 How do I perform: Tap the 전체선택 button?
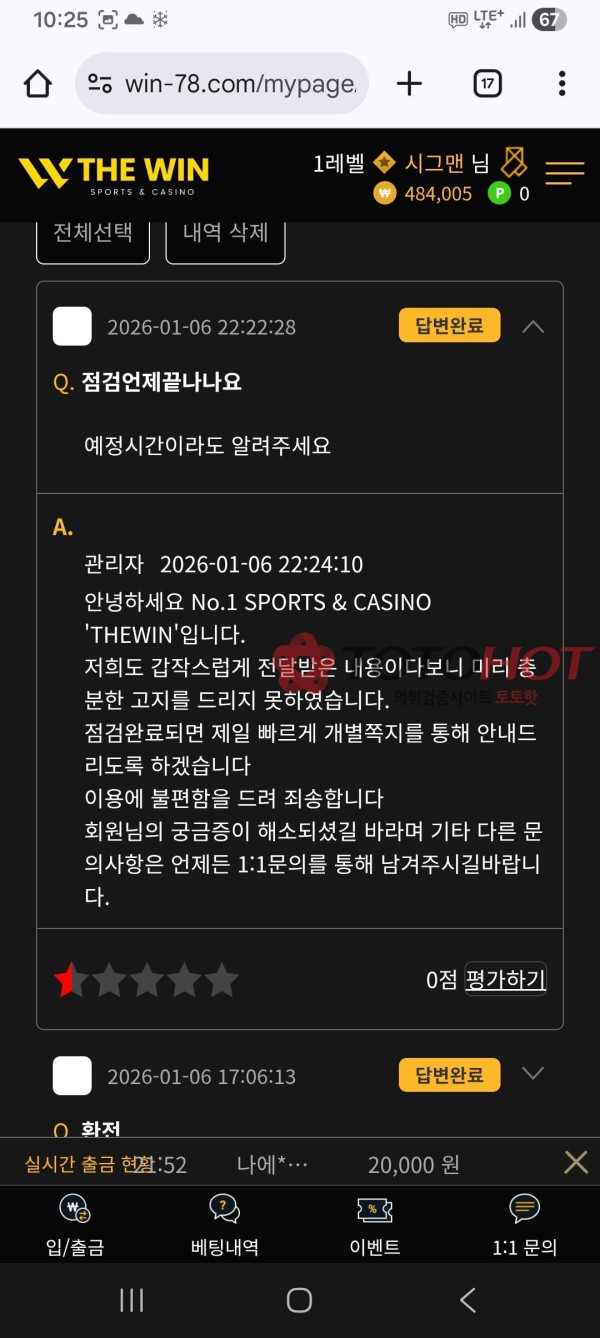coord(93,234)
